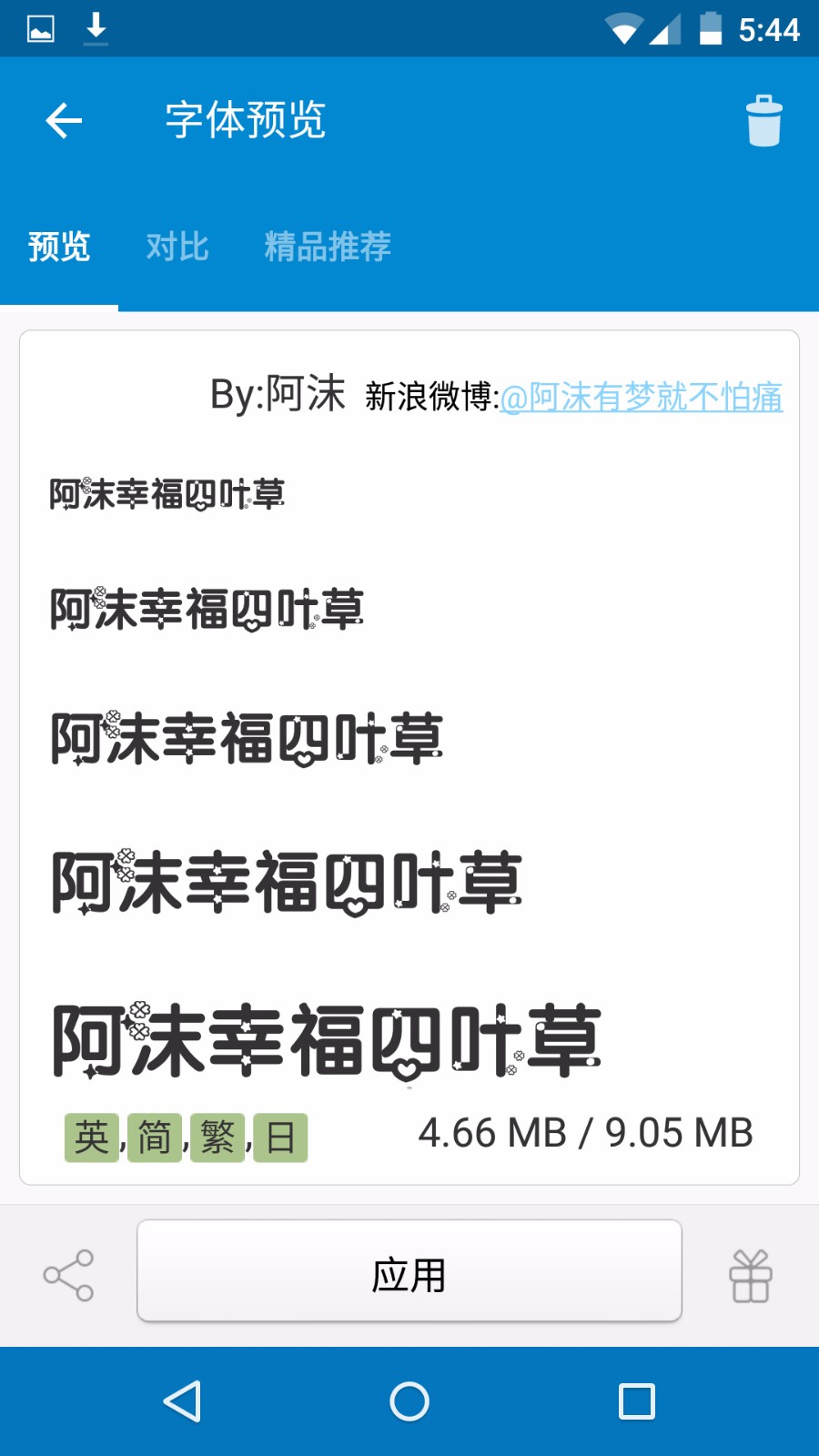Image resolution: width=819 pixels, height=1456 pixels.
Task: Toggle the 英 English language support tag
Action: click(x=92, y=1135)
